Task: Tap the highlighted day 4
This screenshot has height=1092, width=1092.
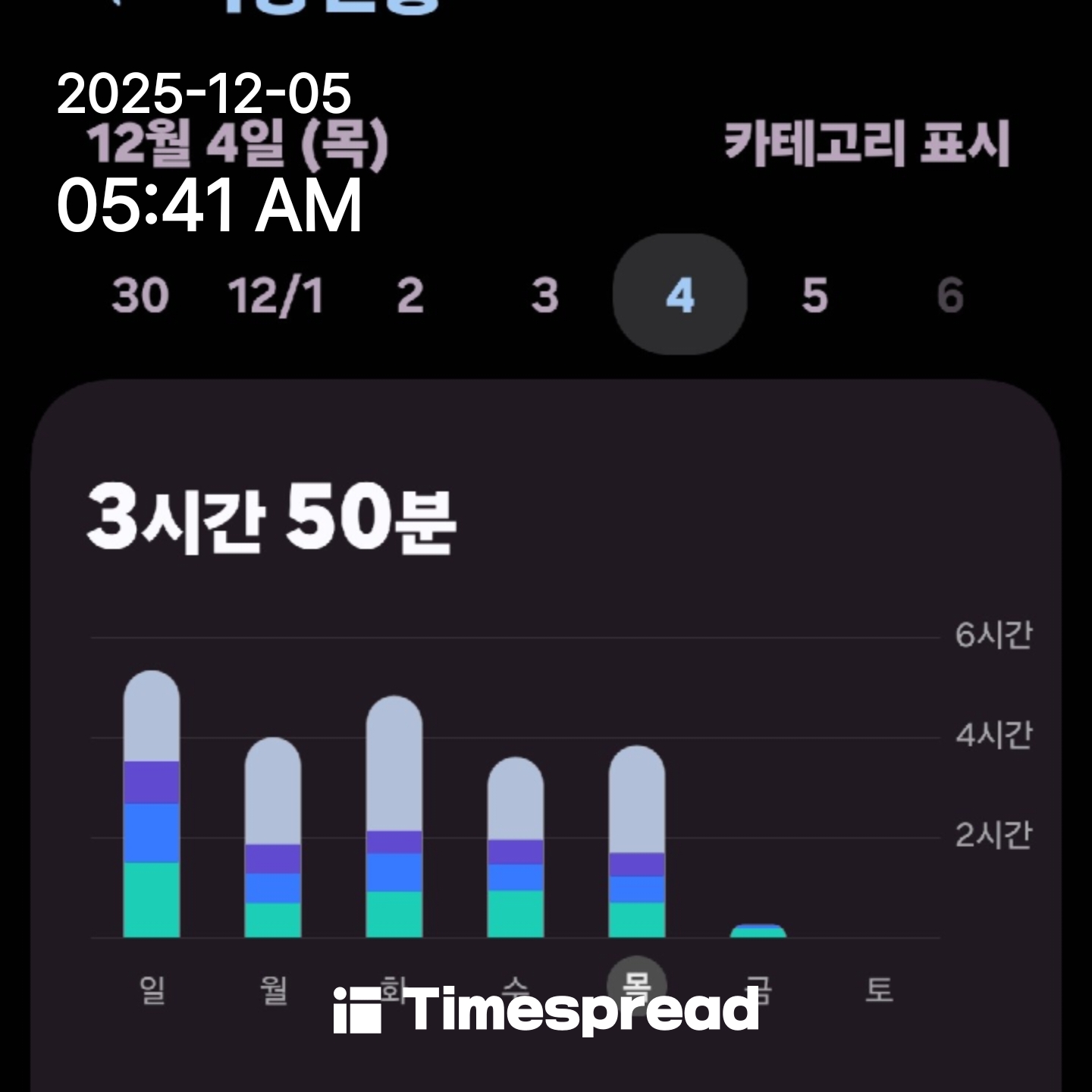Action: pyautogui.click(x=679, y=295)
